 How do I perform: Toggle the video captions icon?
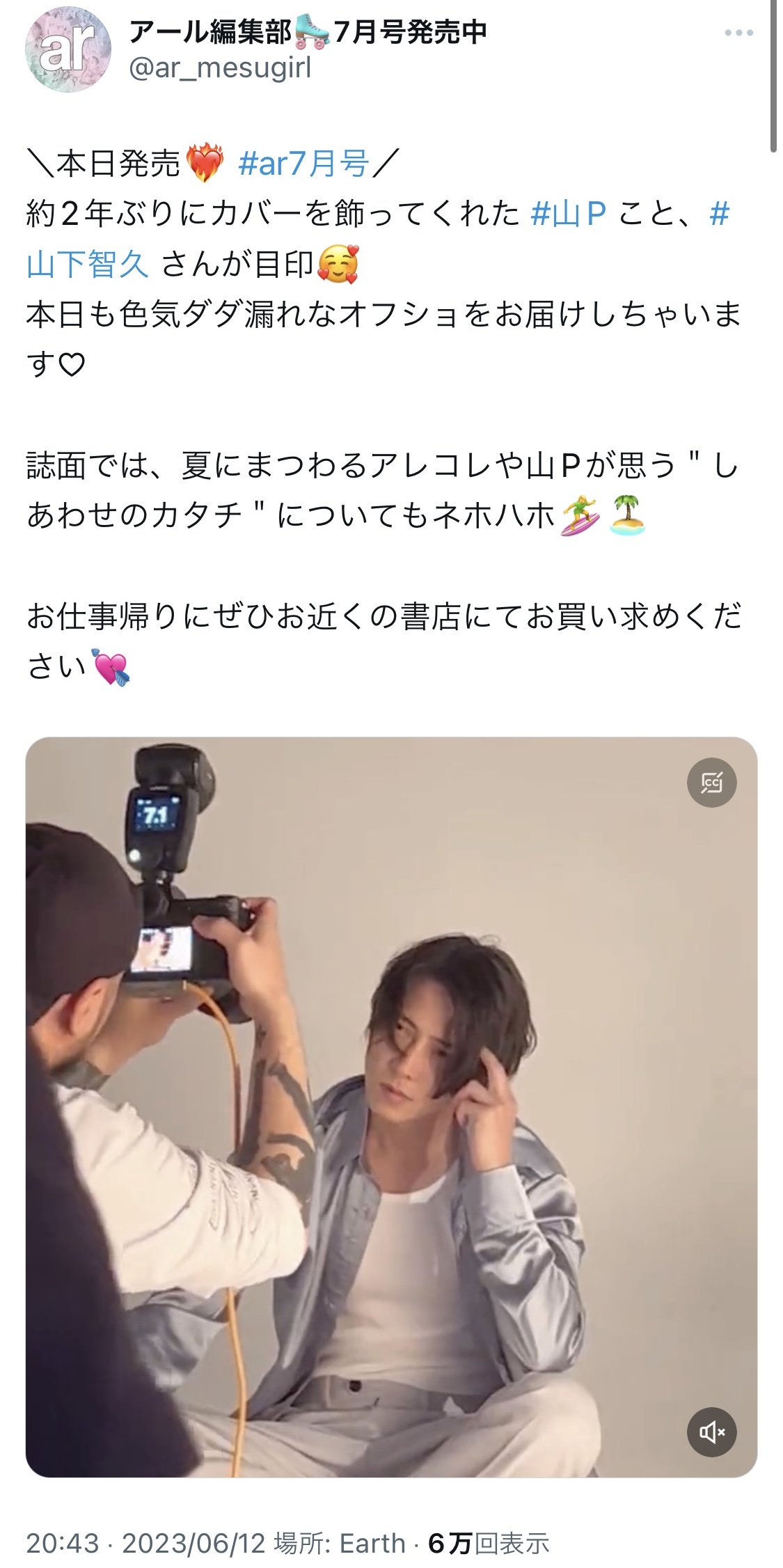(x=711, y=783)
